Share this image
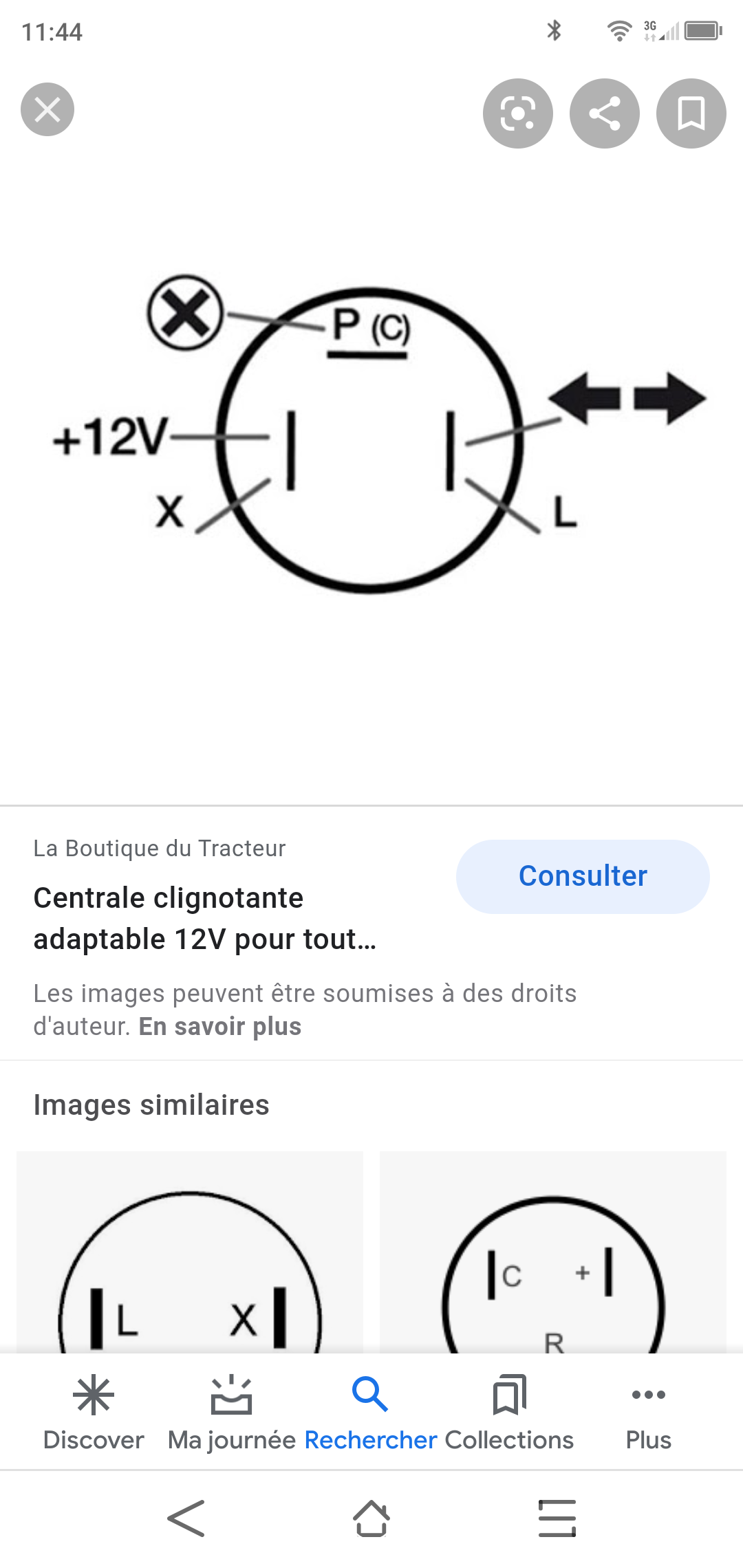The image size is (743, 1568). pos(604,113)
